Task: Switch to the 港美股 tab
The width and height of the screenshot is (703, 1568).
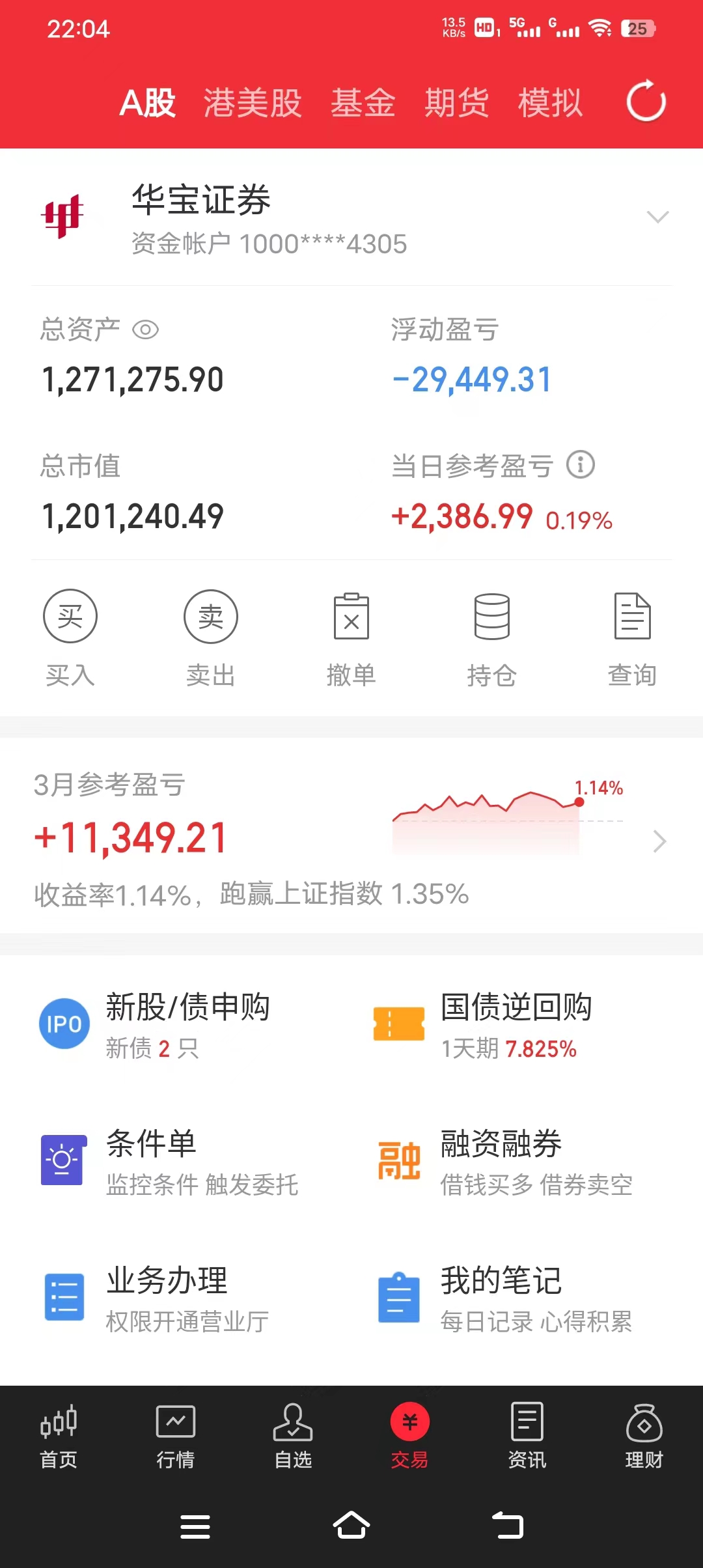Action: [x=253, y=103]
